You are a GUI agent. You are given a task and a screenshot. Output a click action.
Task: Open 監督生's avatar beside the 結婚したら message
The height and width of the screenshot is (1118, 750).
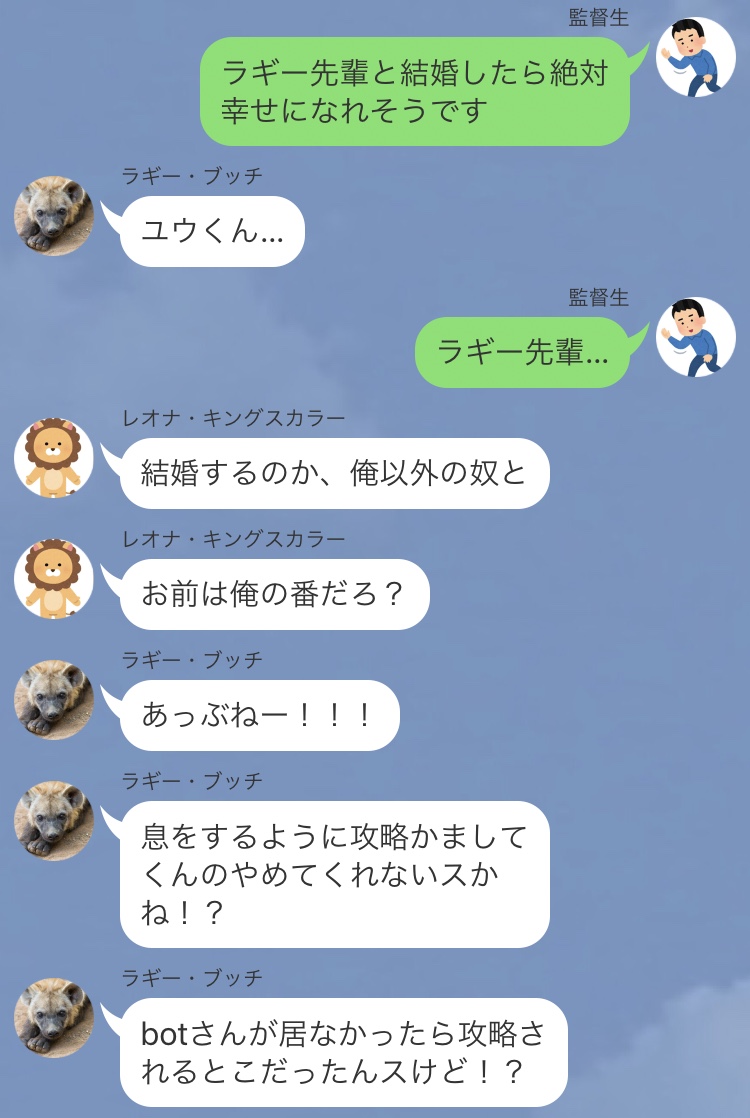click(695, 57)
